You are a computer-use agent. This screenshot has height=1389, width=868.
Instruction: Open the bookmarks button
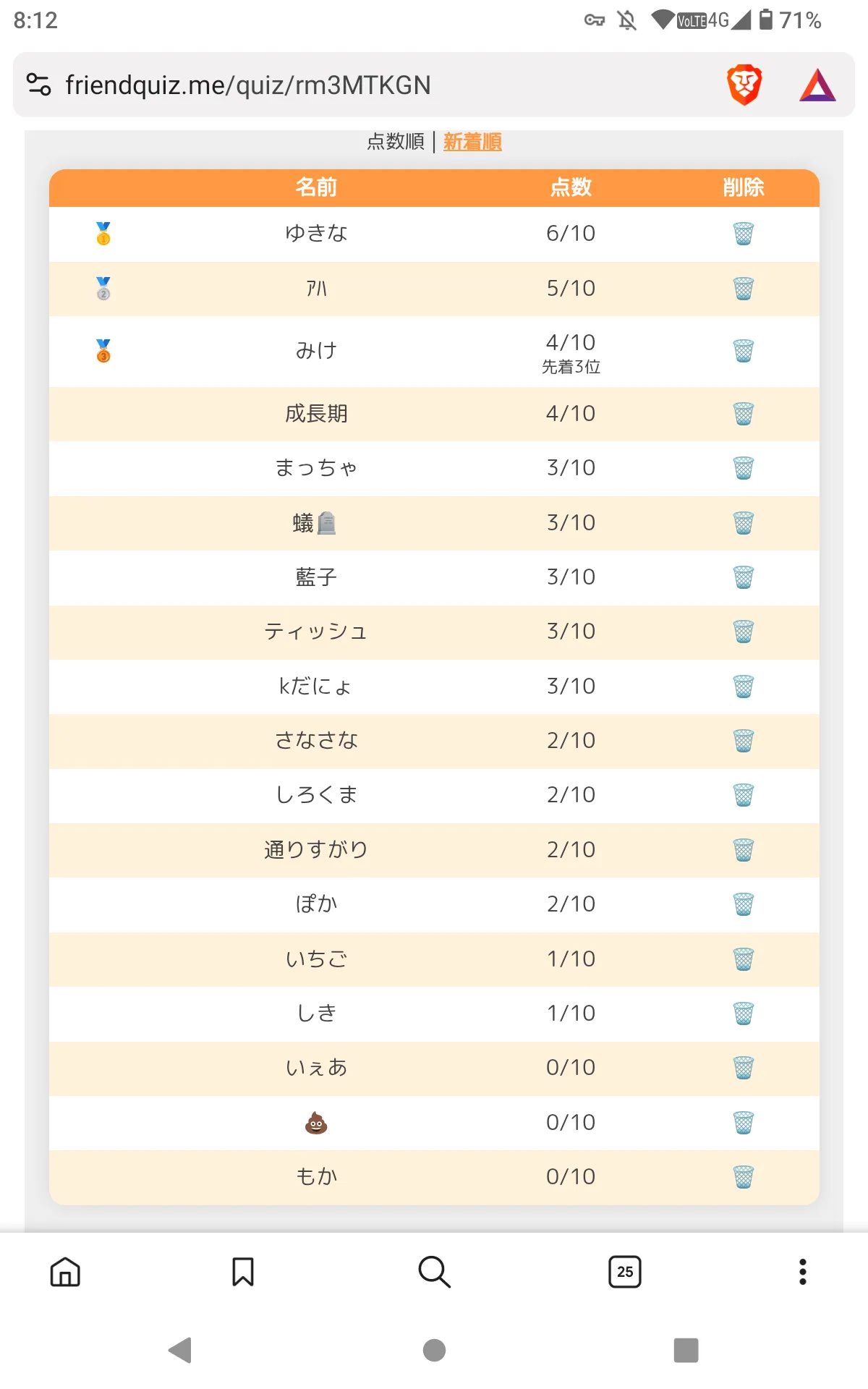pyautogui.click(x=243, y=1272)
